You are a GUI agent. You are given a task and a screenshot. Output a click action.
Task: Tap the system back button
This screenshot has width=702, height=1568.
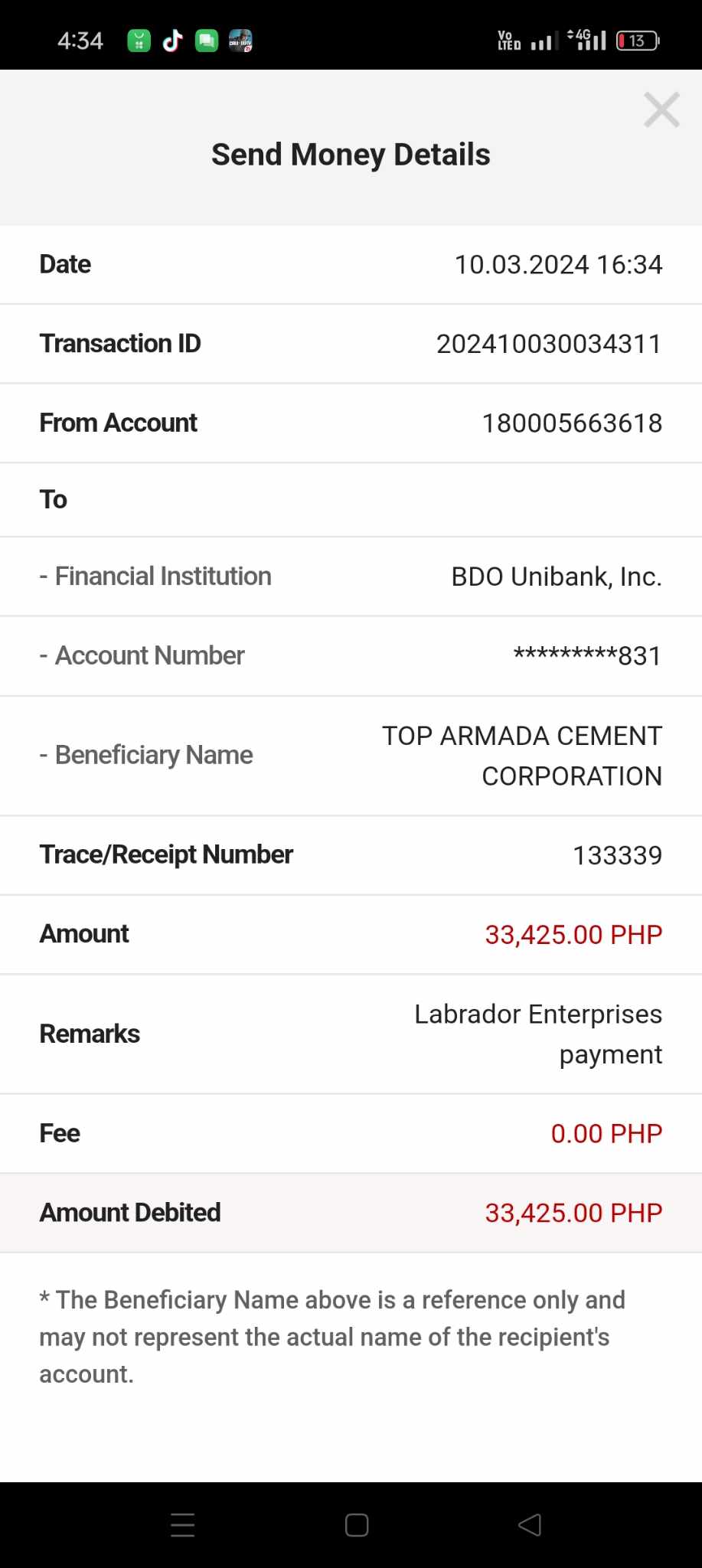(530, 1525)
